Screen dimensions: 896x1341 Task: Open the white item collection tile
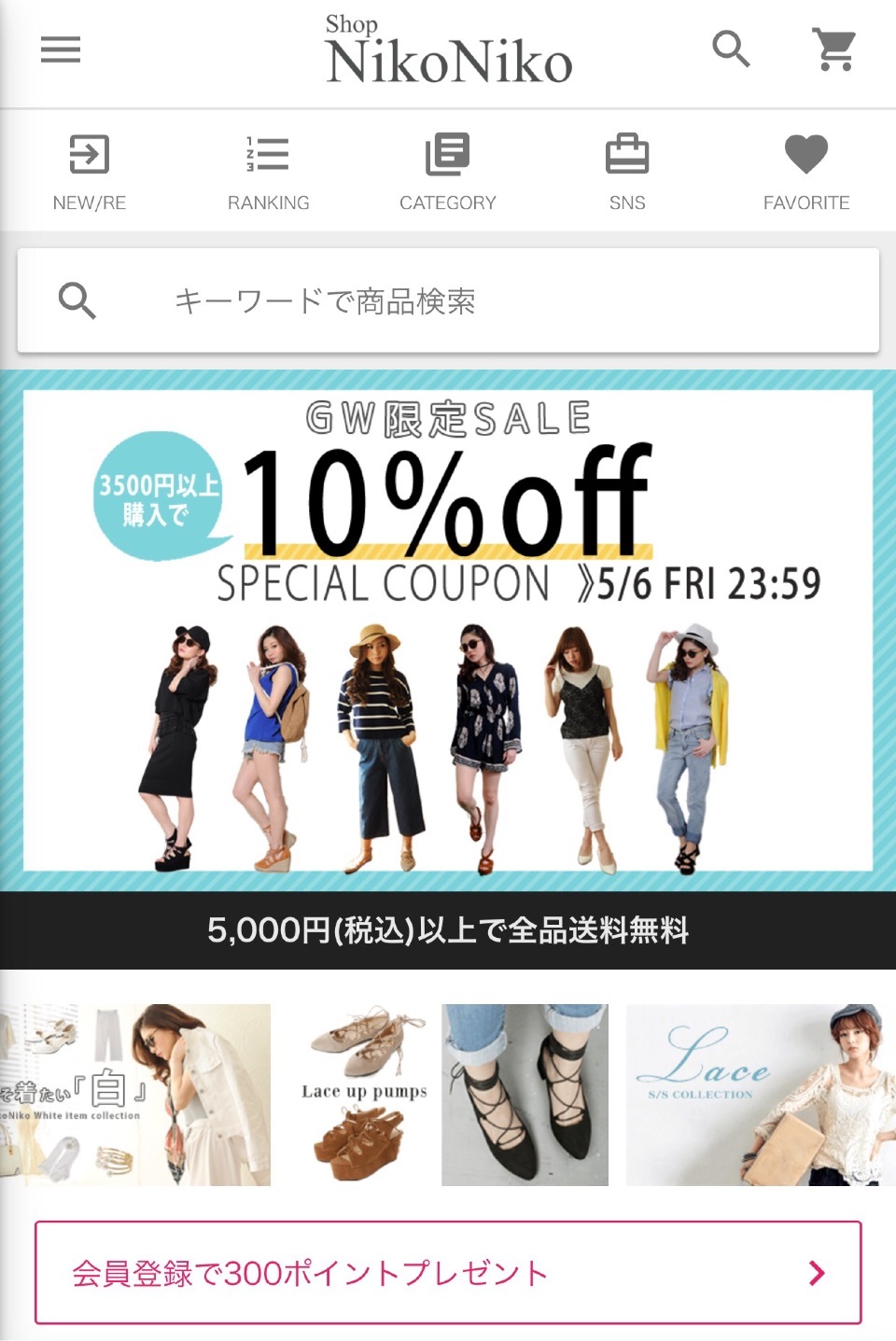pyautogui.click(x=134, y=1095)
